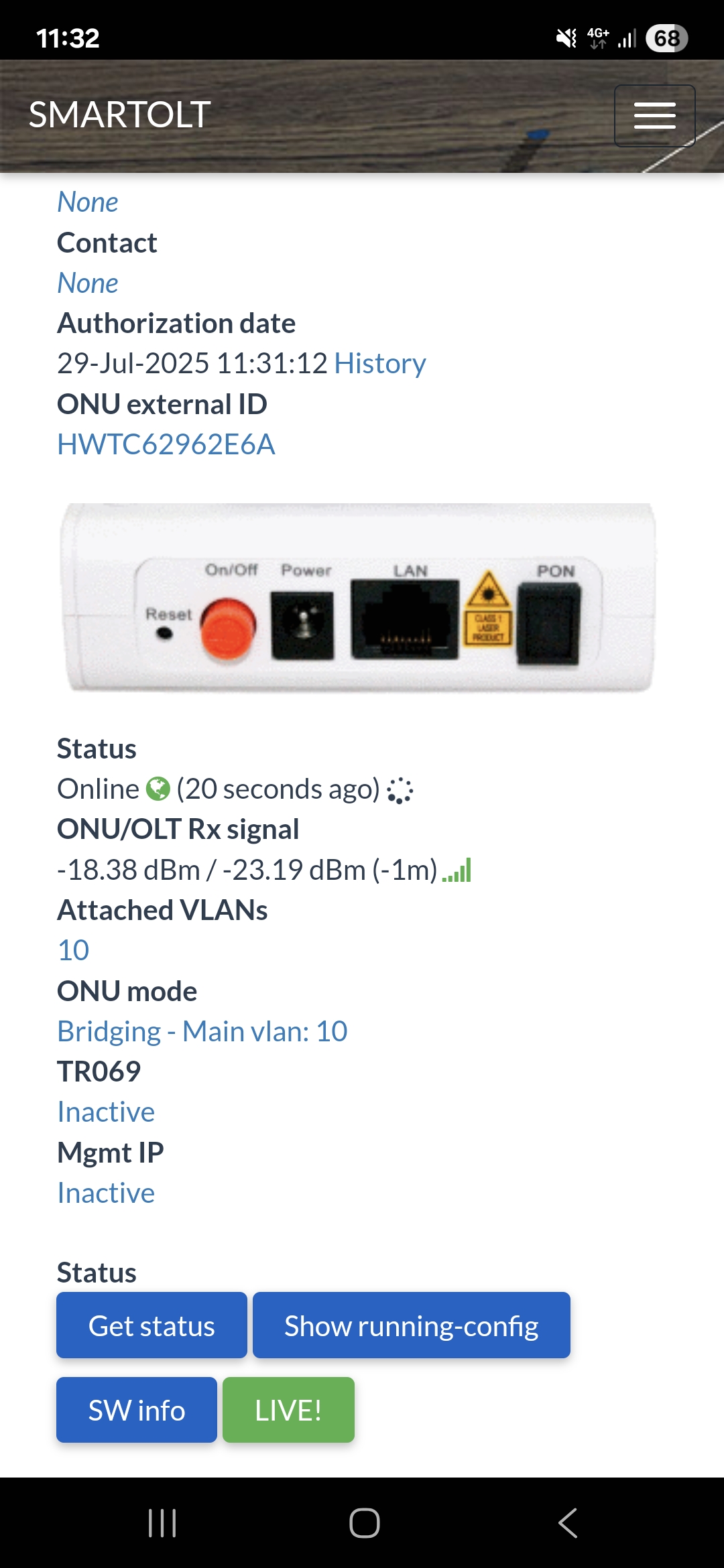Open attached VLAN 10
The image size is (724, 1568).
[x=73, y=950]
